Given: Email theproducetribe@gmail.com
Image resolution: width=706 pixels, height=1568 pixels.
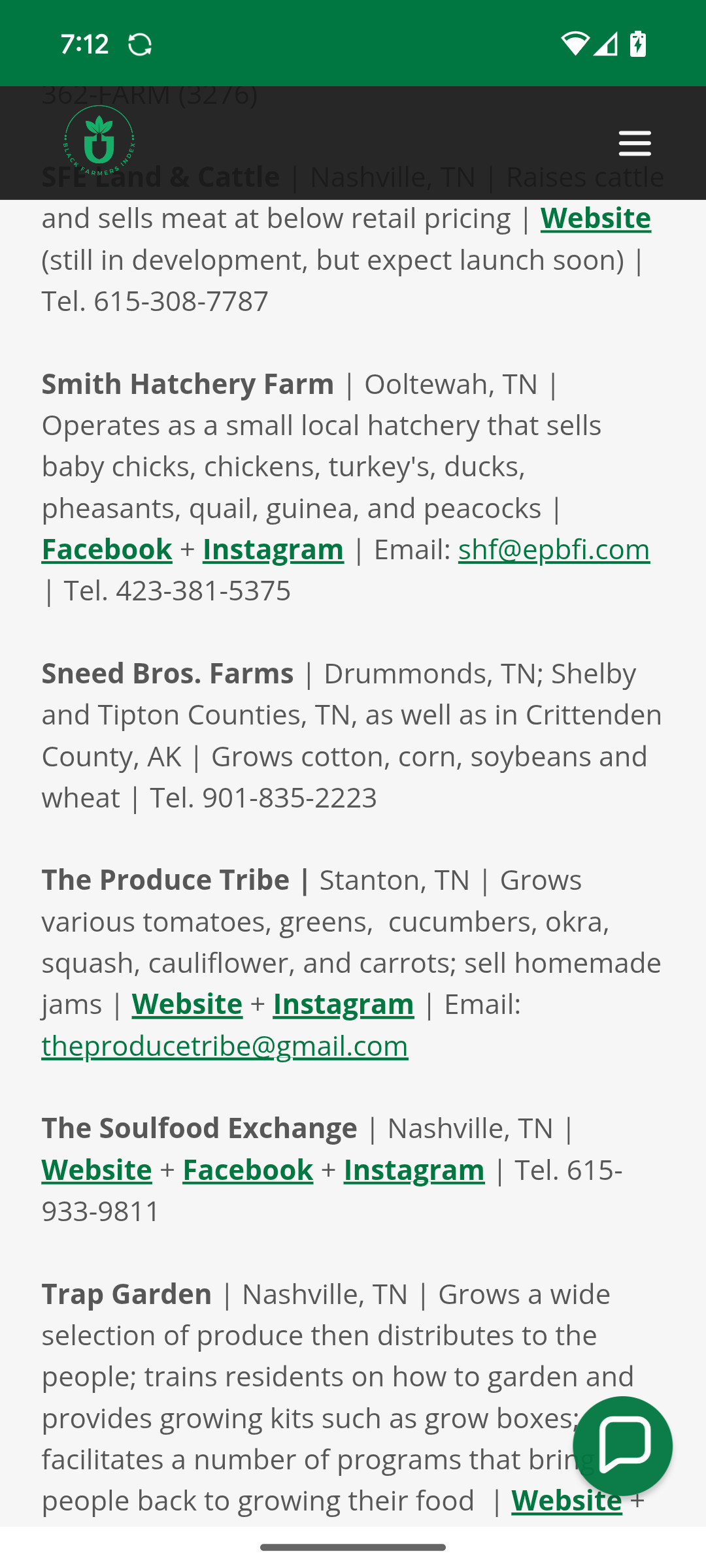Looking at the screenshot, I should pos(225,1046).
